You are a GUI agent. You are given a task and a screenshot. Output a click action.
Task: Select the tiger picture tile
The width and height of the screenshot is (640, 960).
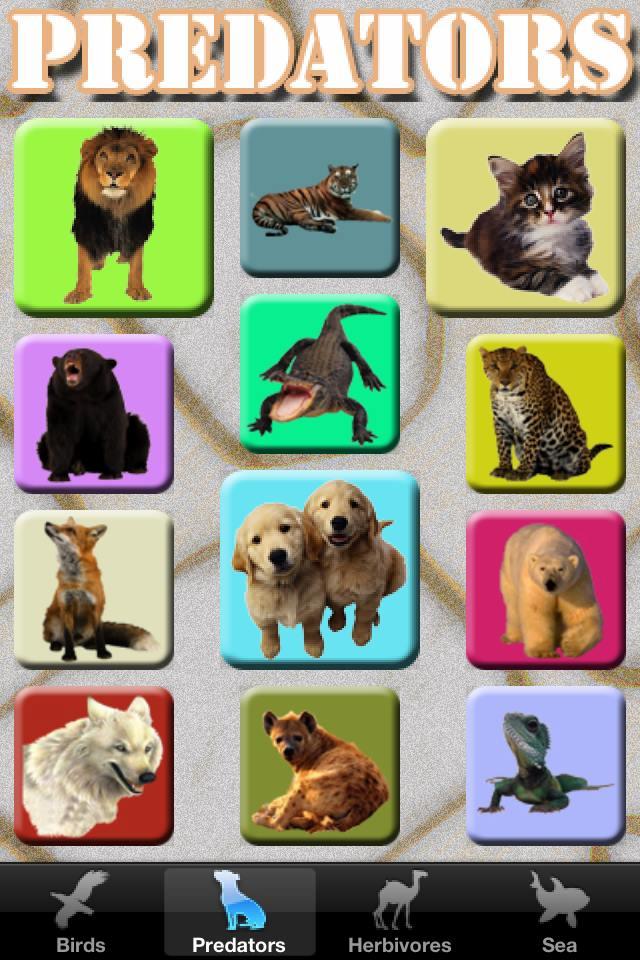pyautogui.click(x=319, y=197)
